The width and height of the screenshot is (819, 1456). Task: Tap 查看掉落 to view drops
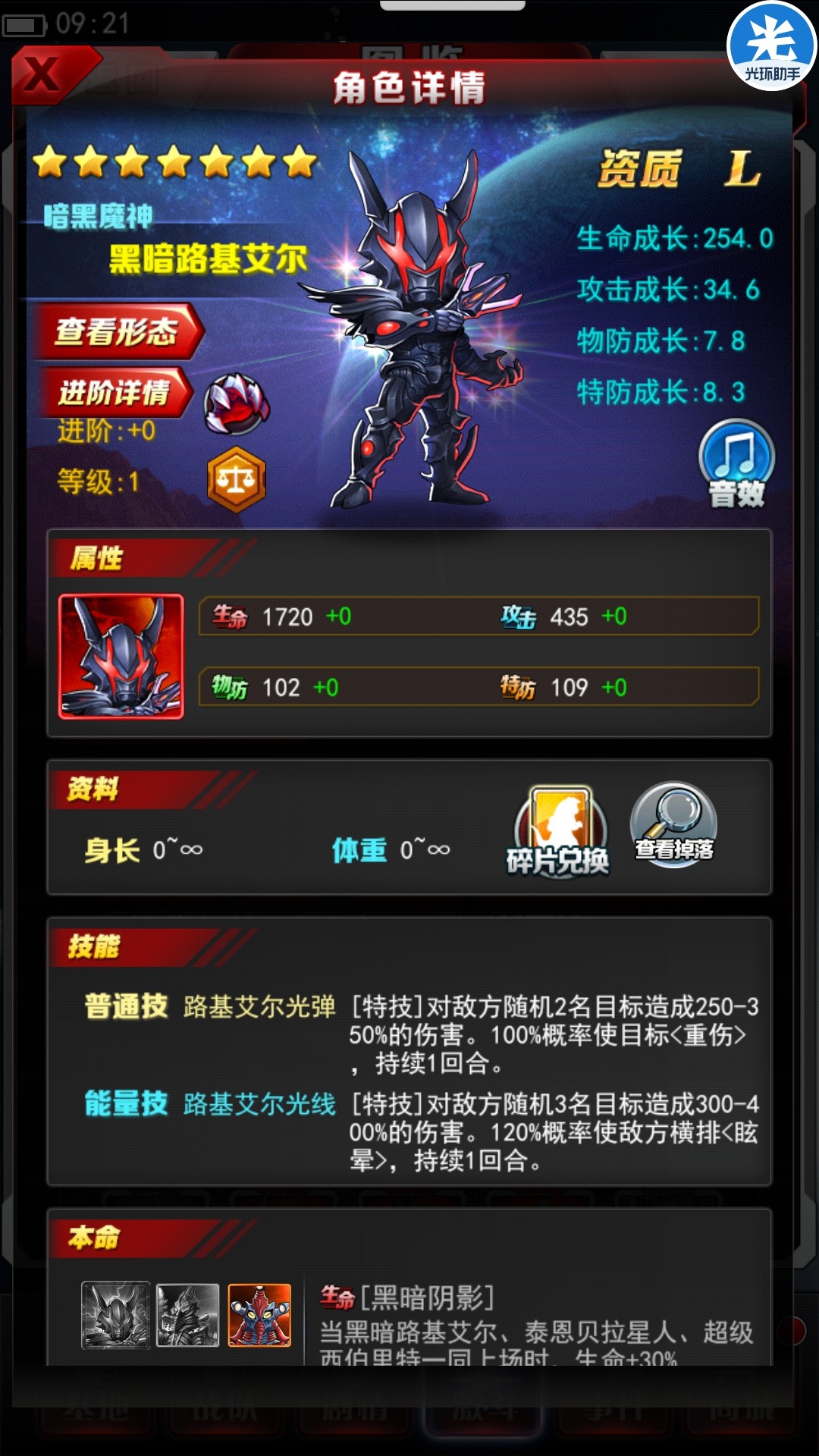pyautogui.click(x=673, y=825)
